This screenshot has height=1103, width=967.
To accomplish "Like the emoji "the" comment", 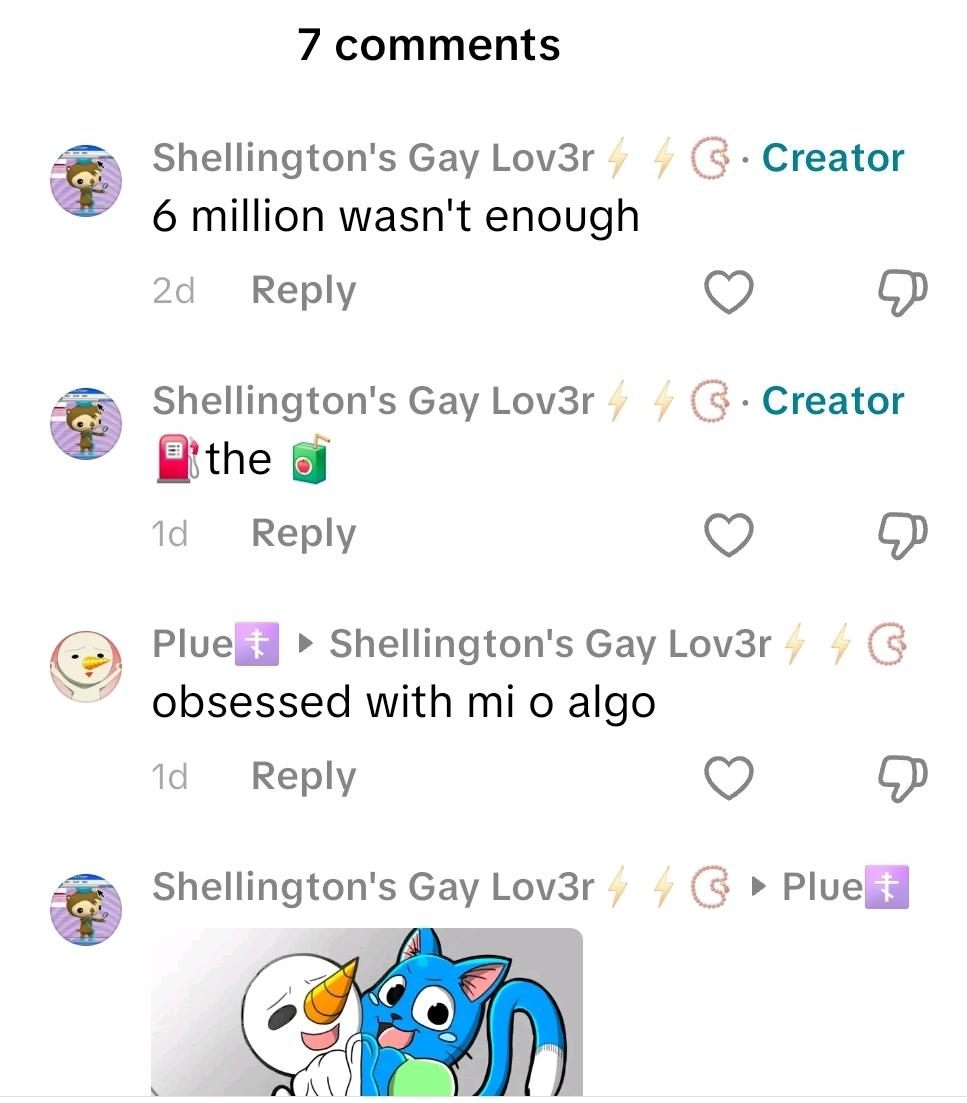I will [x=728, y=535].
